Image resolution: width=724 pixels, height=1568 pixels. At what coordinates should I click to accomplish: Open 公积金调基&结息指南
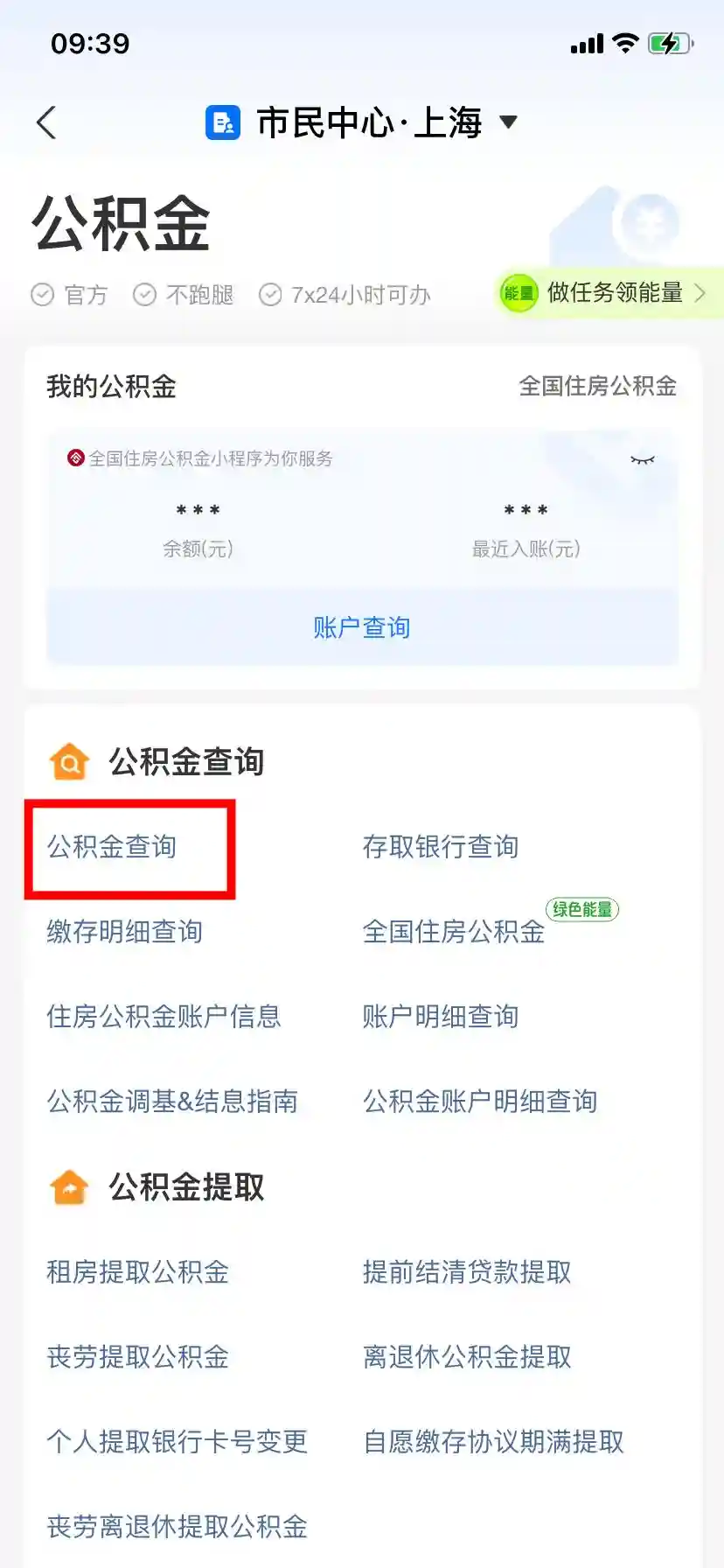point(172,1102)
